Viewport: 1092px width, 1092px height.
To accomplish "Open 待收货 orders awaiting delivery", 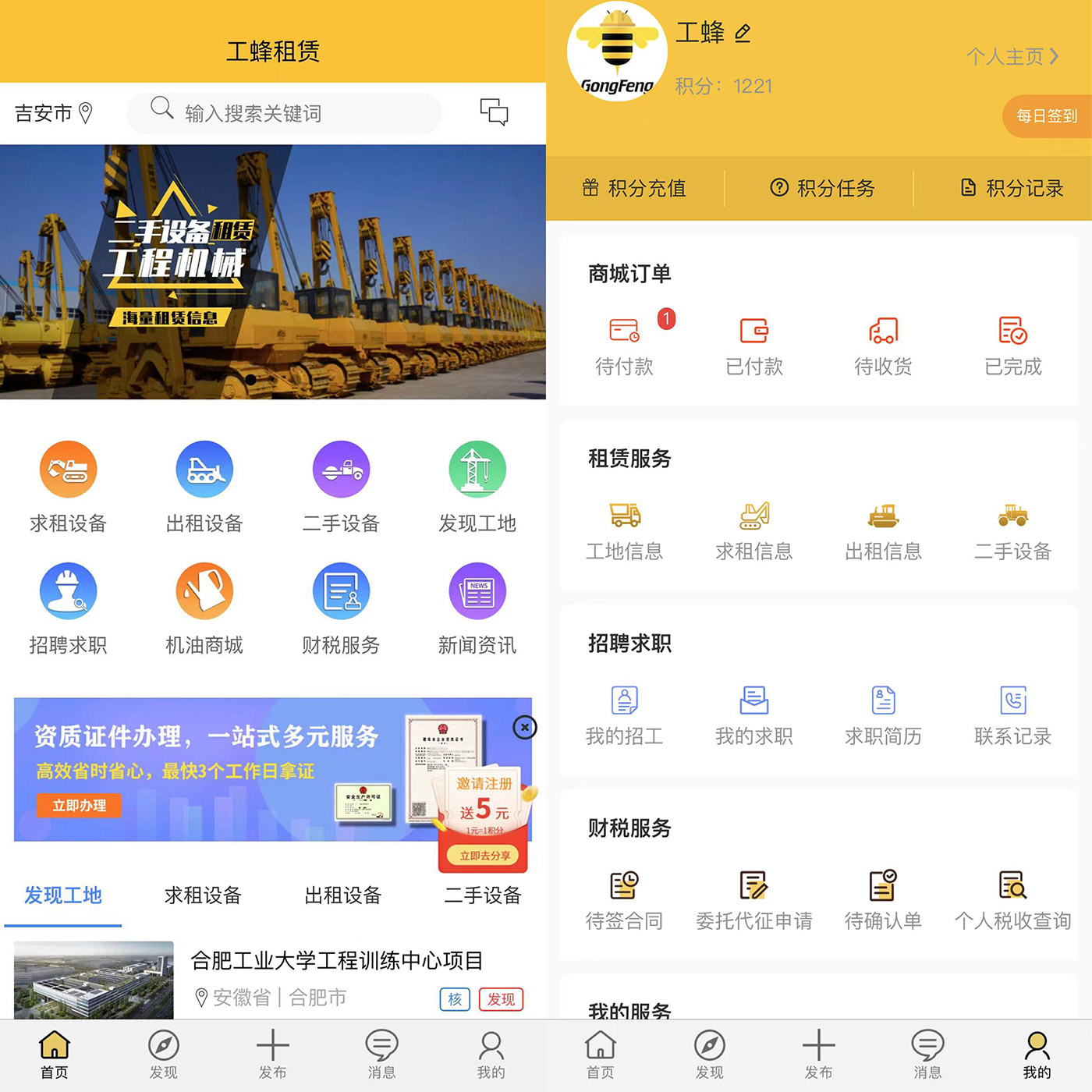I will 883,346.
